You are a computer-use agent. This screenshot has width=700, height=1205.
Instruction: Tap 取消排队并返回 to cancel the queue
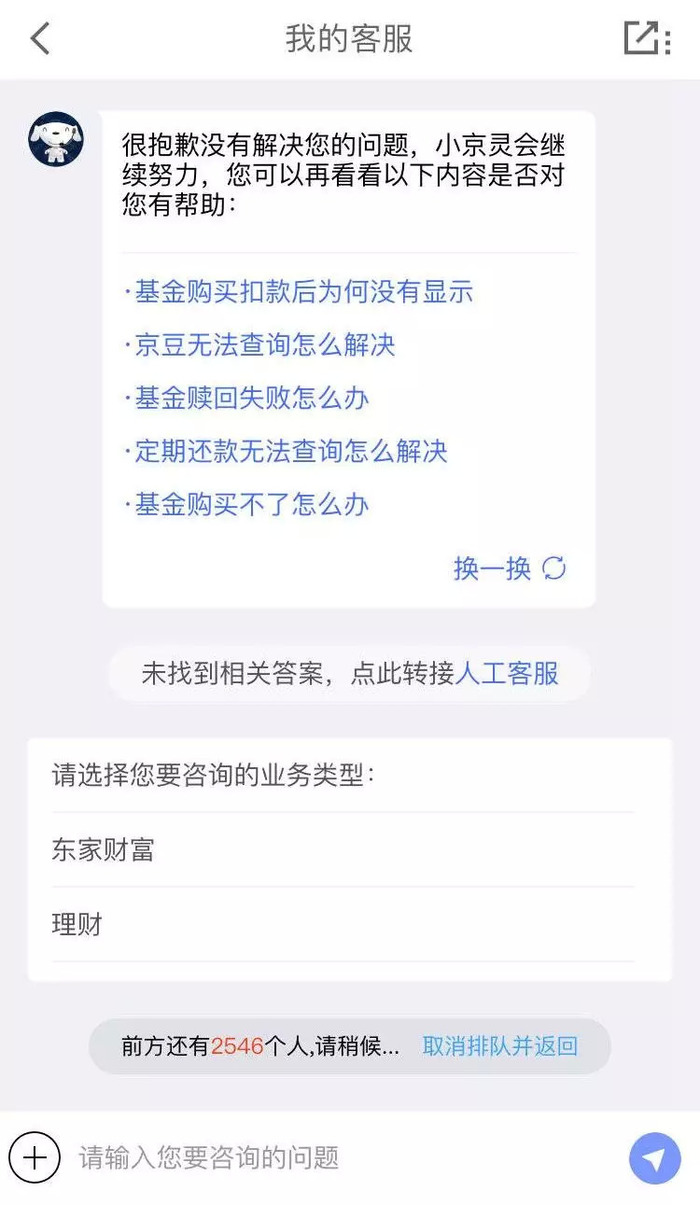[500, 1047]
